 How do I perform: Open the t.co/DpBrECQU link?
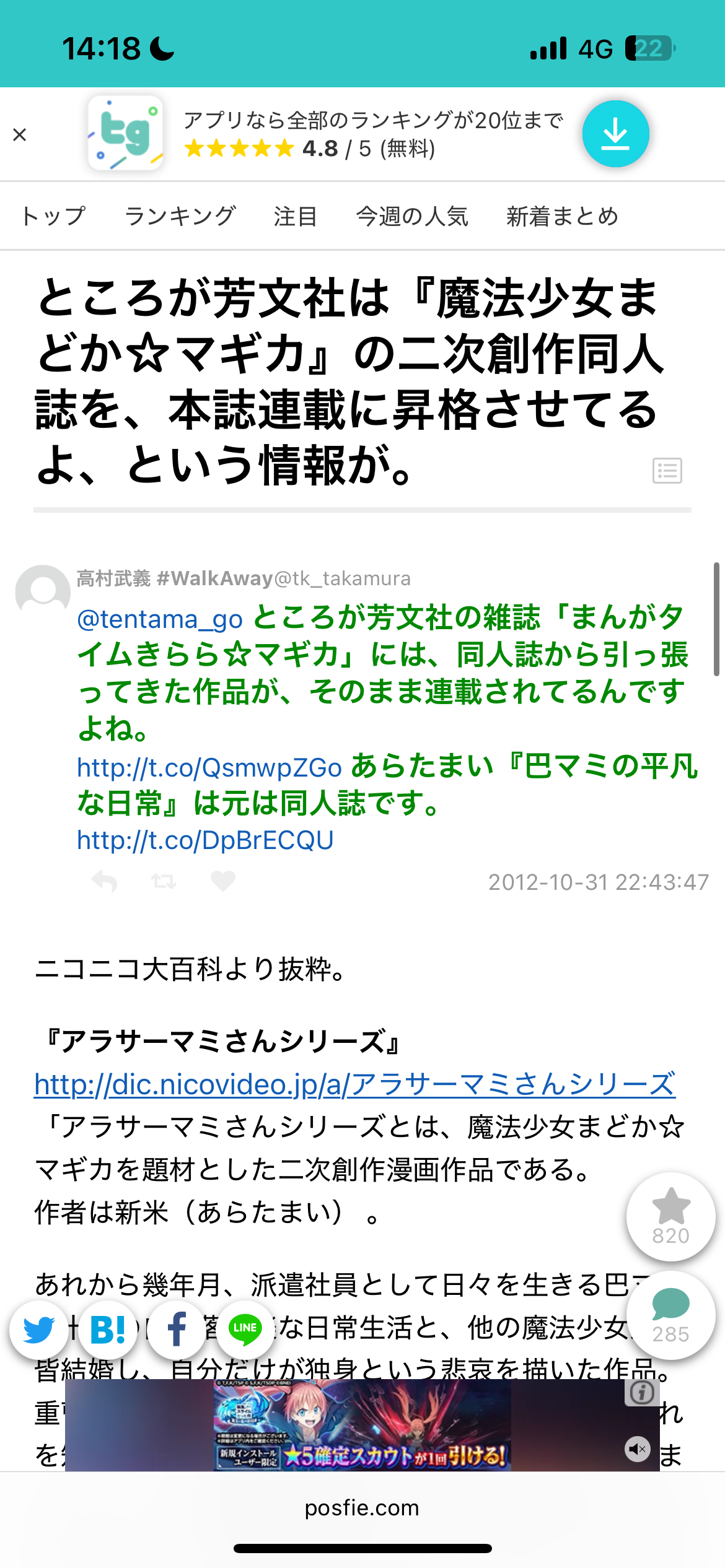pos(205,840)
